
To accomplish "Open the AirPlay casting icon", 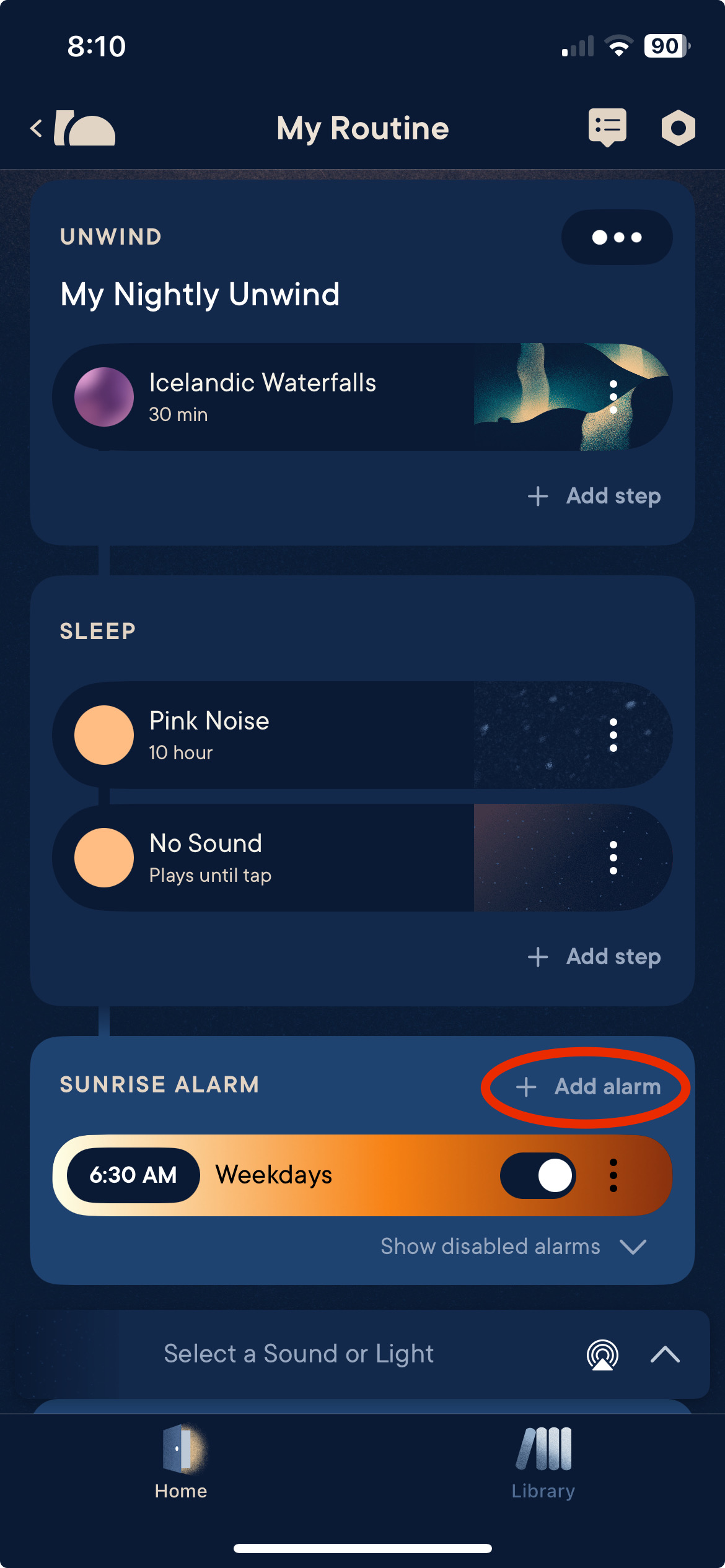I will (602, 1354).
